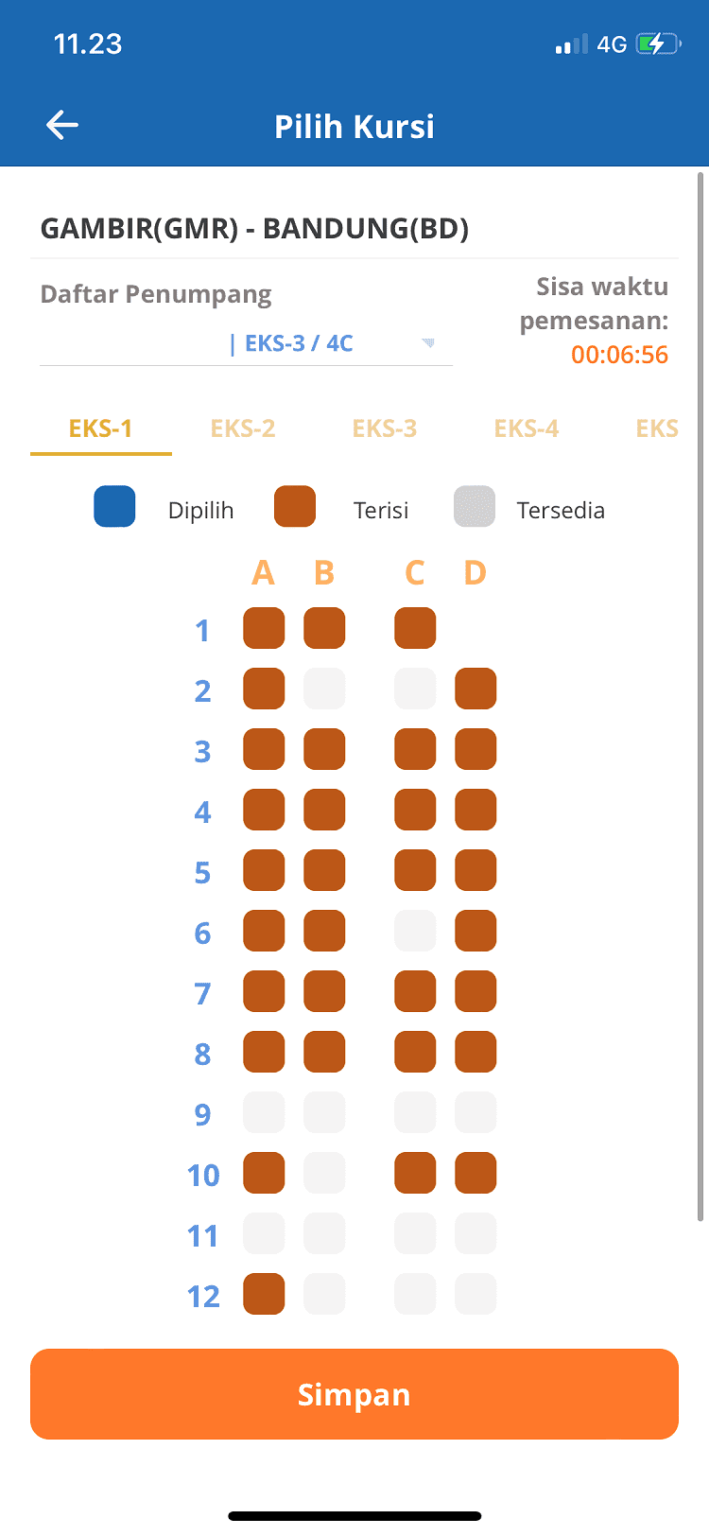Save seat selection with Simpan
The image size is (709, 1536).
tap(354, 1394)
